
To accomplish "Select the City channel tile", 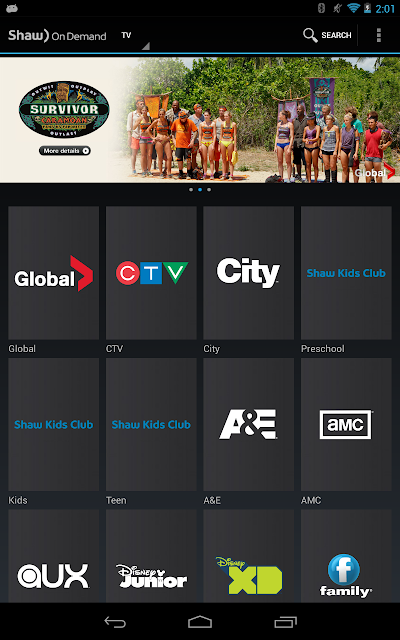I will 249,273.
